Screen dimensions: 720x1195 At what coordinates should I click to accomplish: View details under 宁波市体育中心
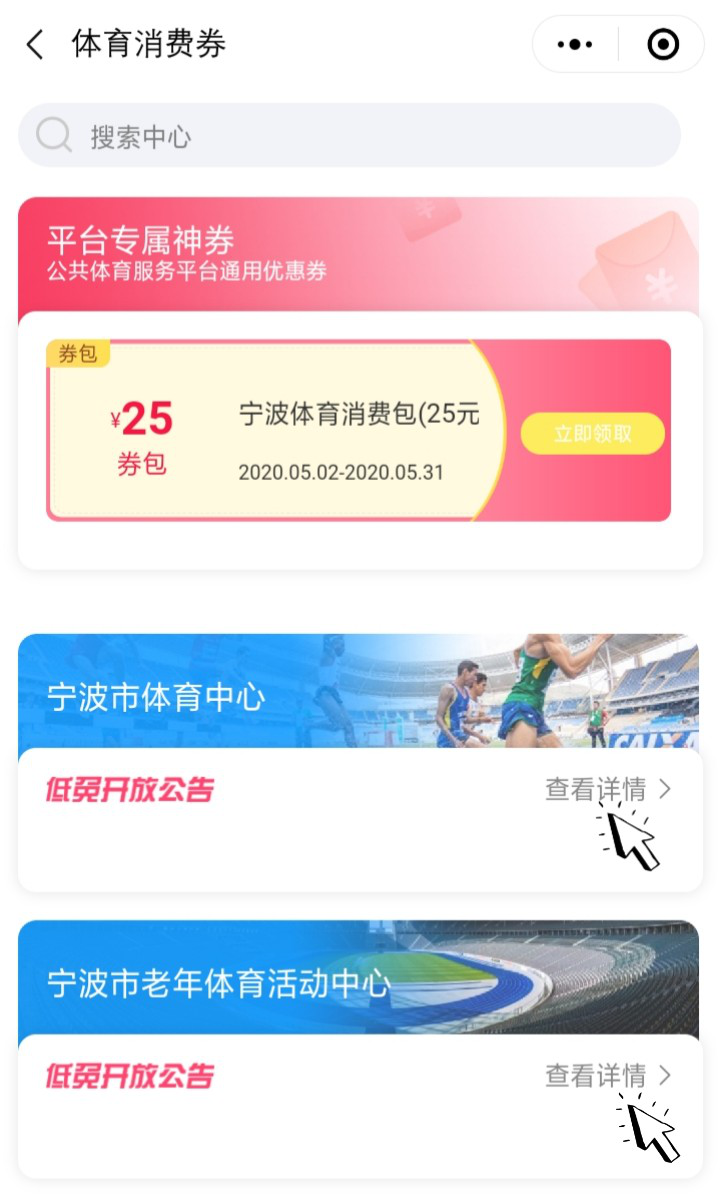(607, 789)
